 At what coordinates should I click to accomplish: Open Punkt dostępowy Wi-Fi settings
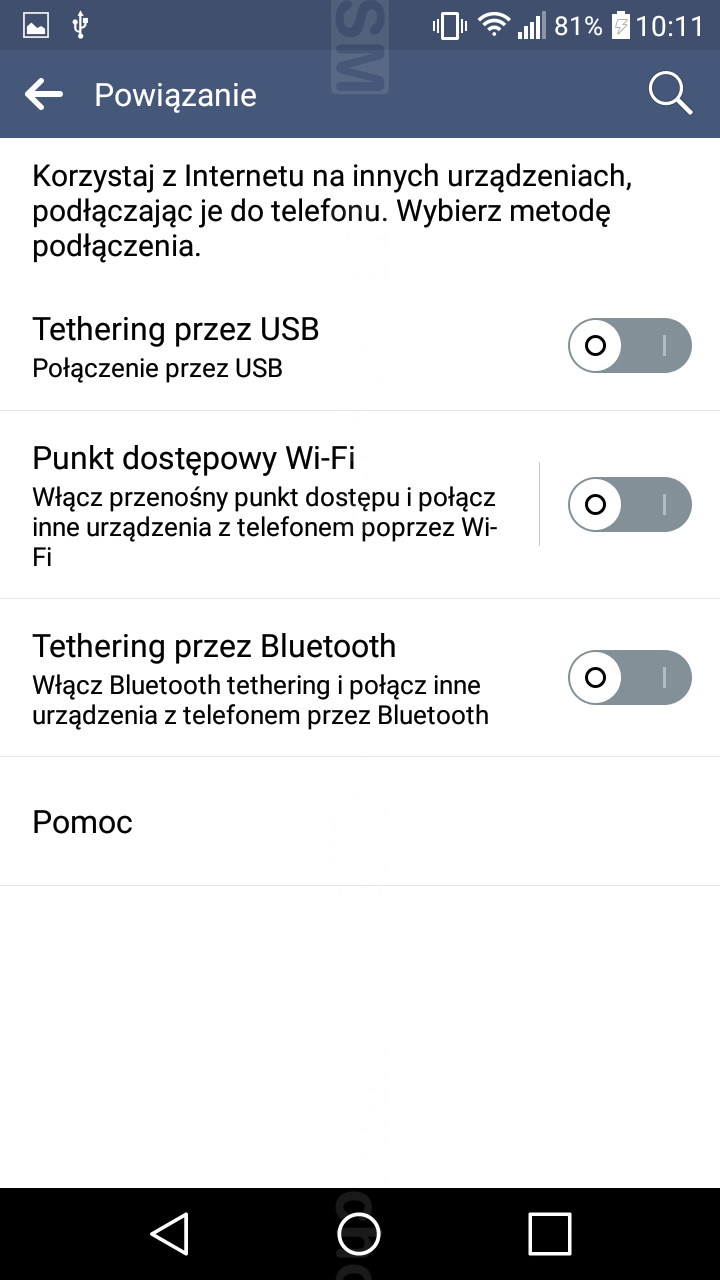265,505
